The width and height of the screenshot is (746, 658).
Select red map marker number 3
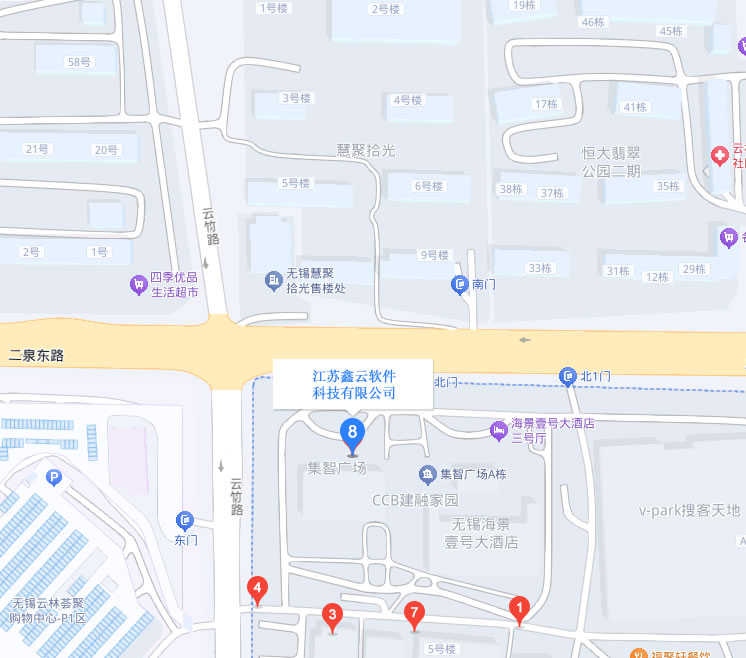pyautogui.click(x=333, y=615)
